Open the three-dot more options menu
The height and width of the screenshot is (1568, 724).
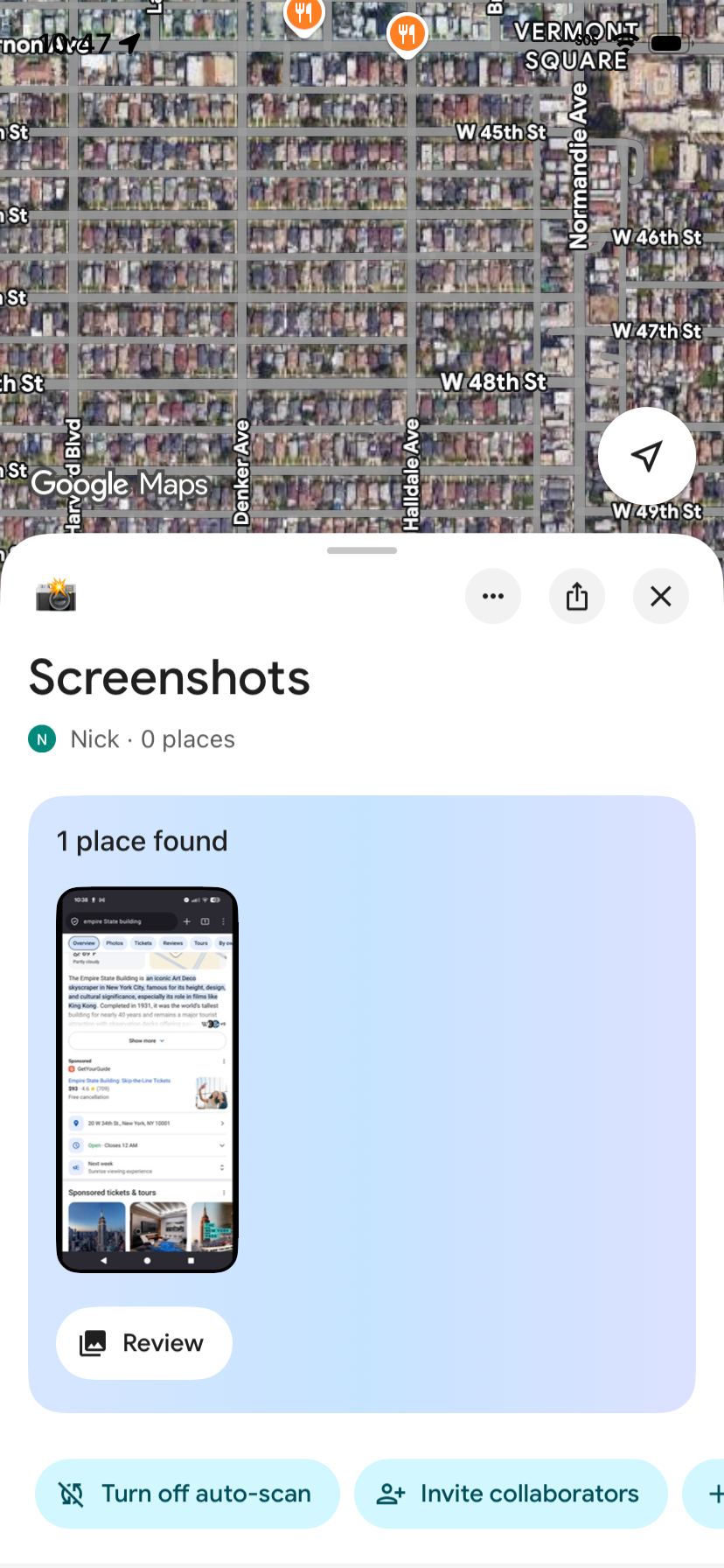493,597
